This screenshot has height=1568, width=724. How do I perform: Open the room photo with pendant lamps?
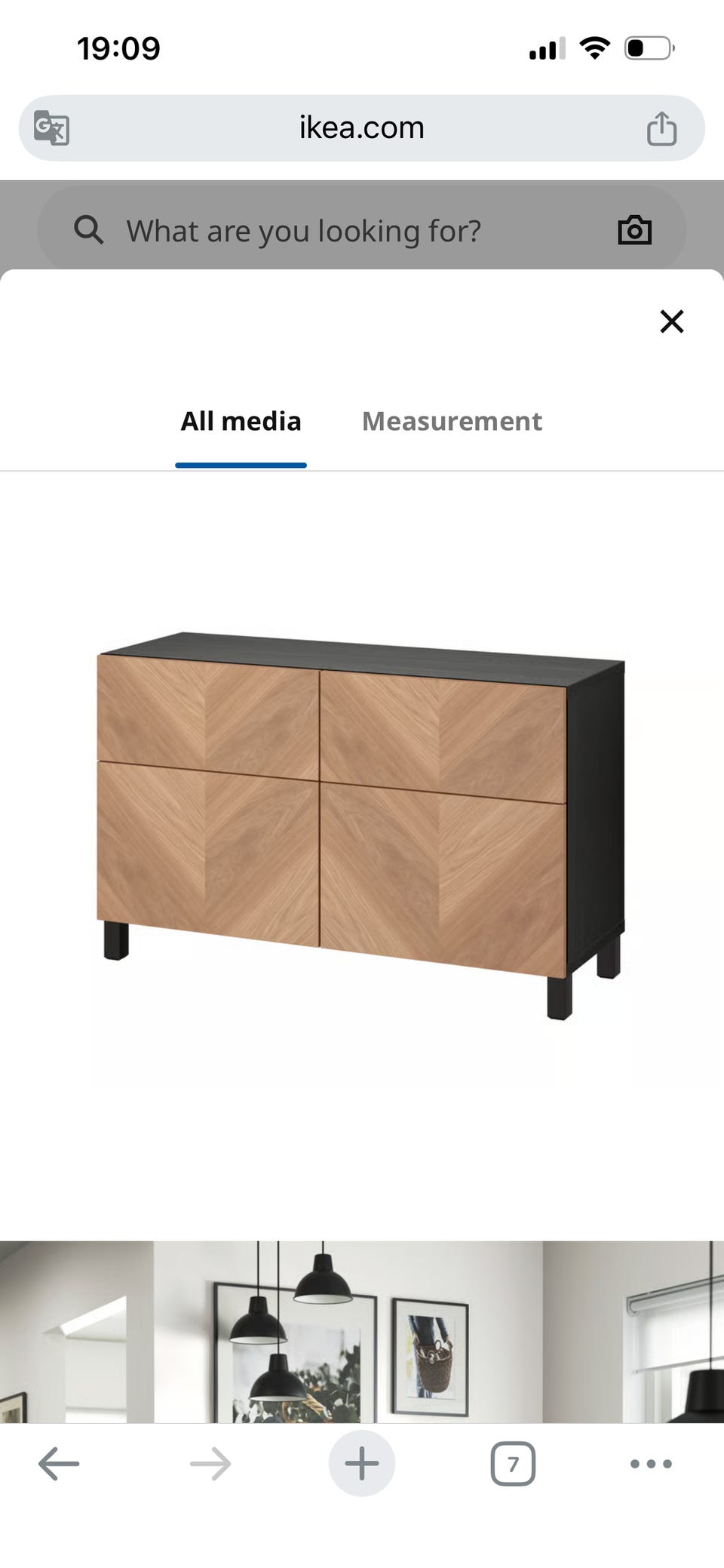pyautogui.click(x=362, y=1332)
